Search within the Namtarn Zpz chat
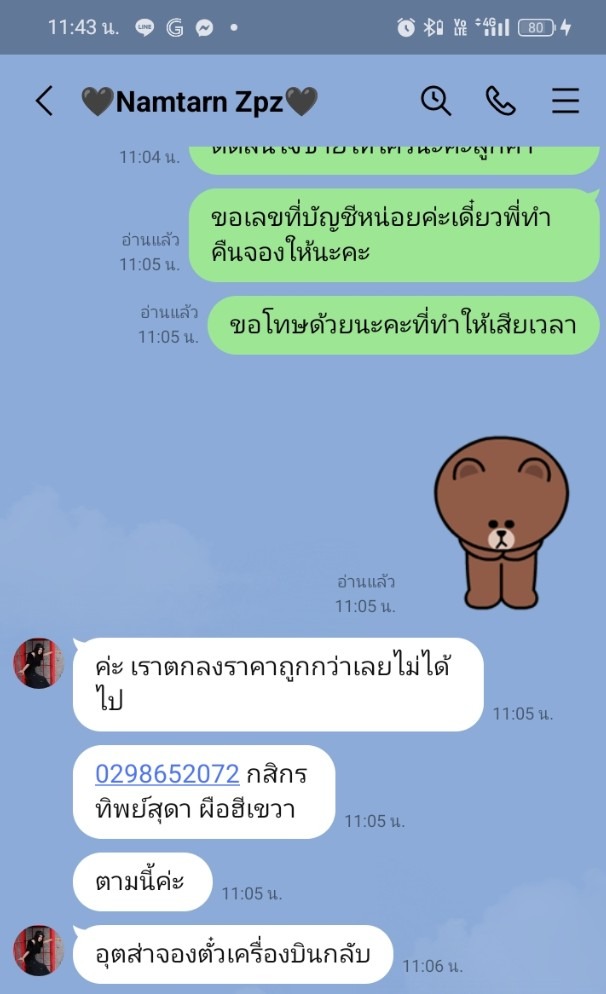The width and height of the screenshot is (606, 994). (x=436, y=101)
